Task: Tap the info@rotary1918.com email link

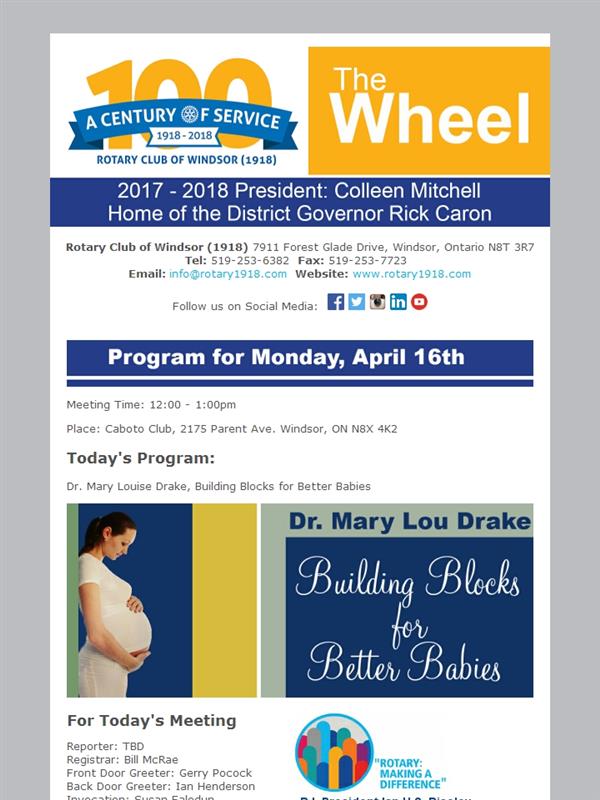Action: tap(228, 274)
